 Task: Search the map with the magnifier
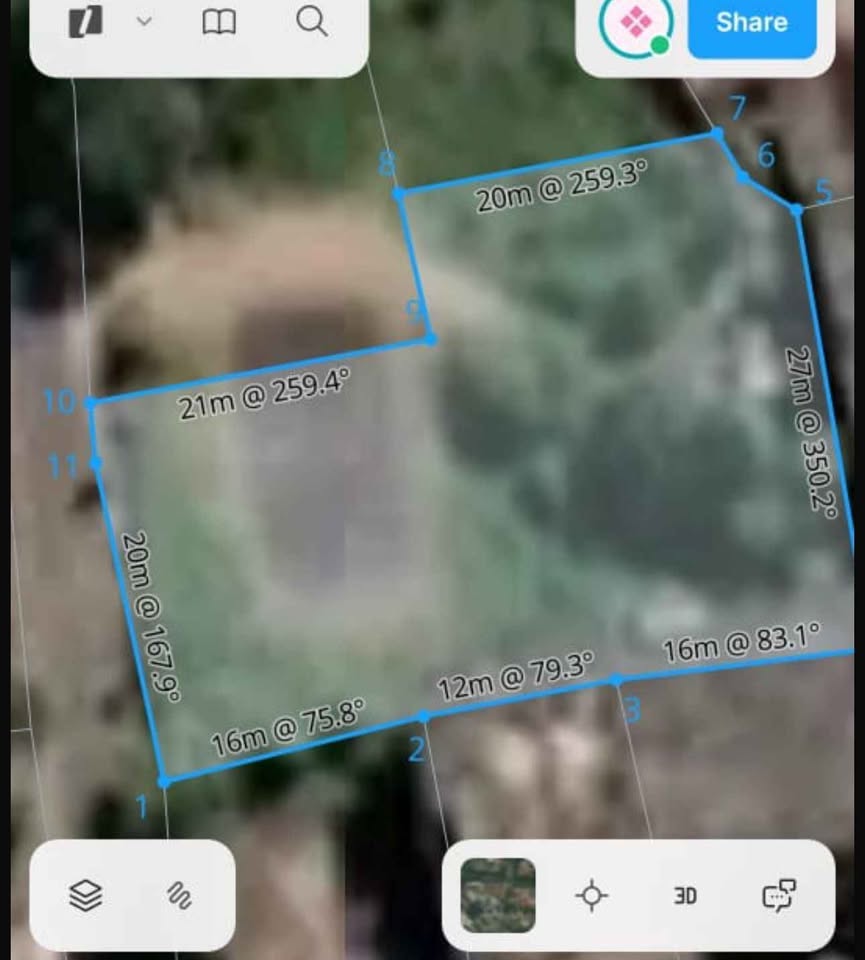312,23
